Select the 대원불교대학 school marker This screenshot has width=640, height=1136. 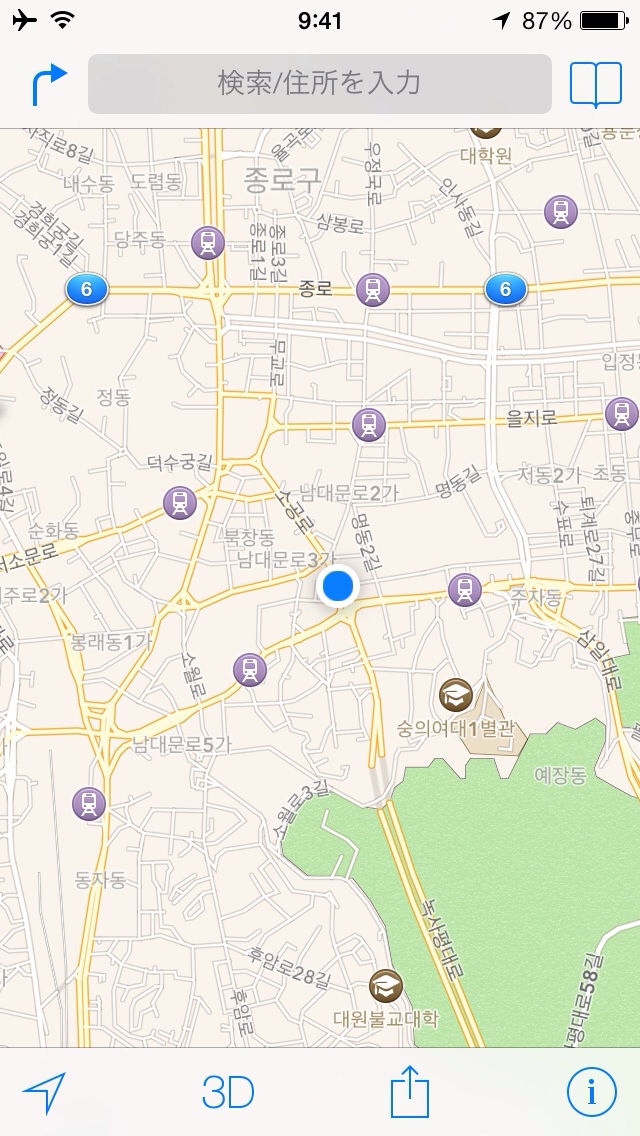[386, 986]
